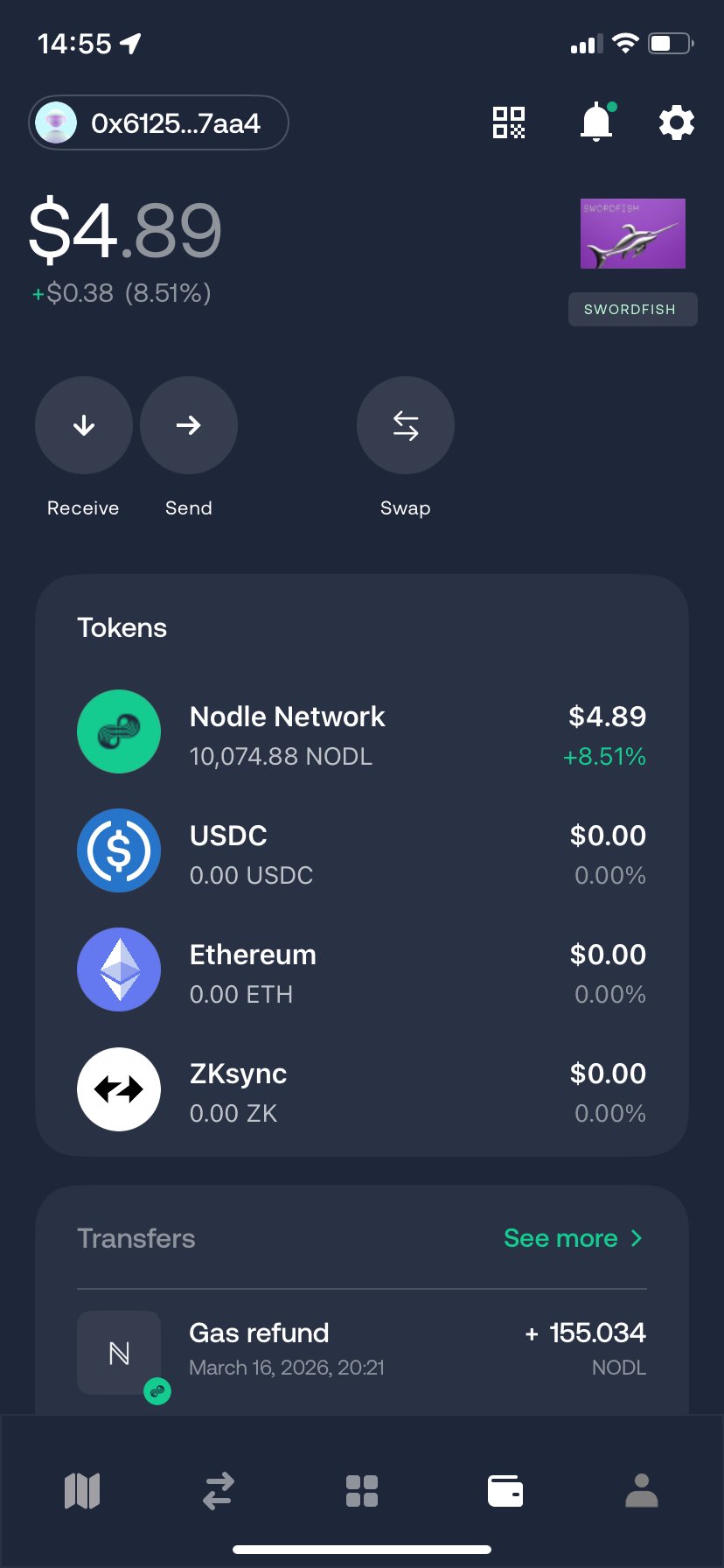Open wallet address 0x6125...7aa4 selector
This screenshot has width=724, height=1568.
[x=158, y=122]
